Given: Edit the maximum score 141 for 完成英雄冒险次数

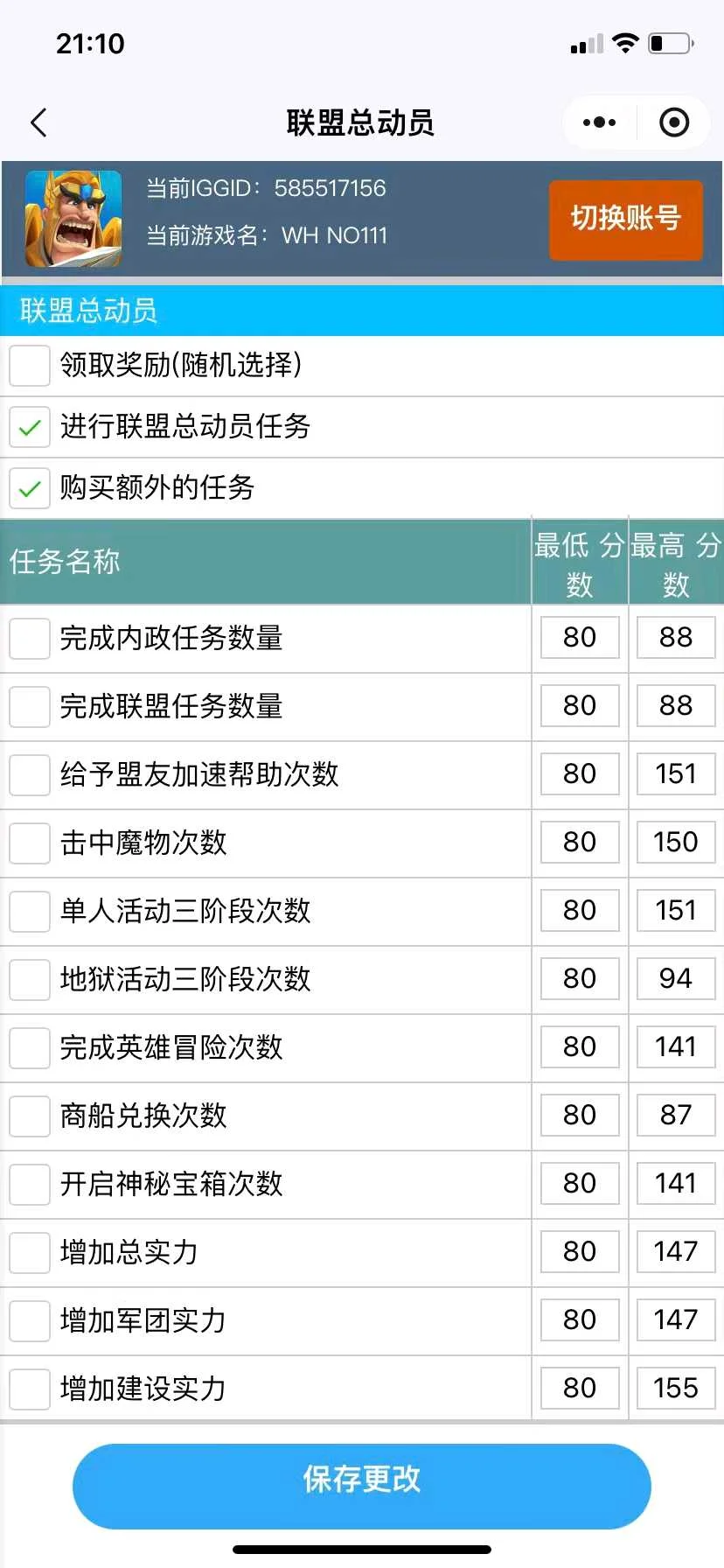Looking at the screenshot, I should (676, 1046).
